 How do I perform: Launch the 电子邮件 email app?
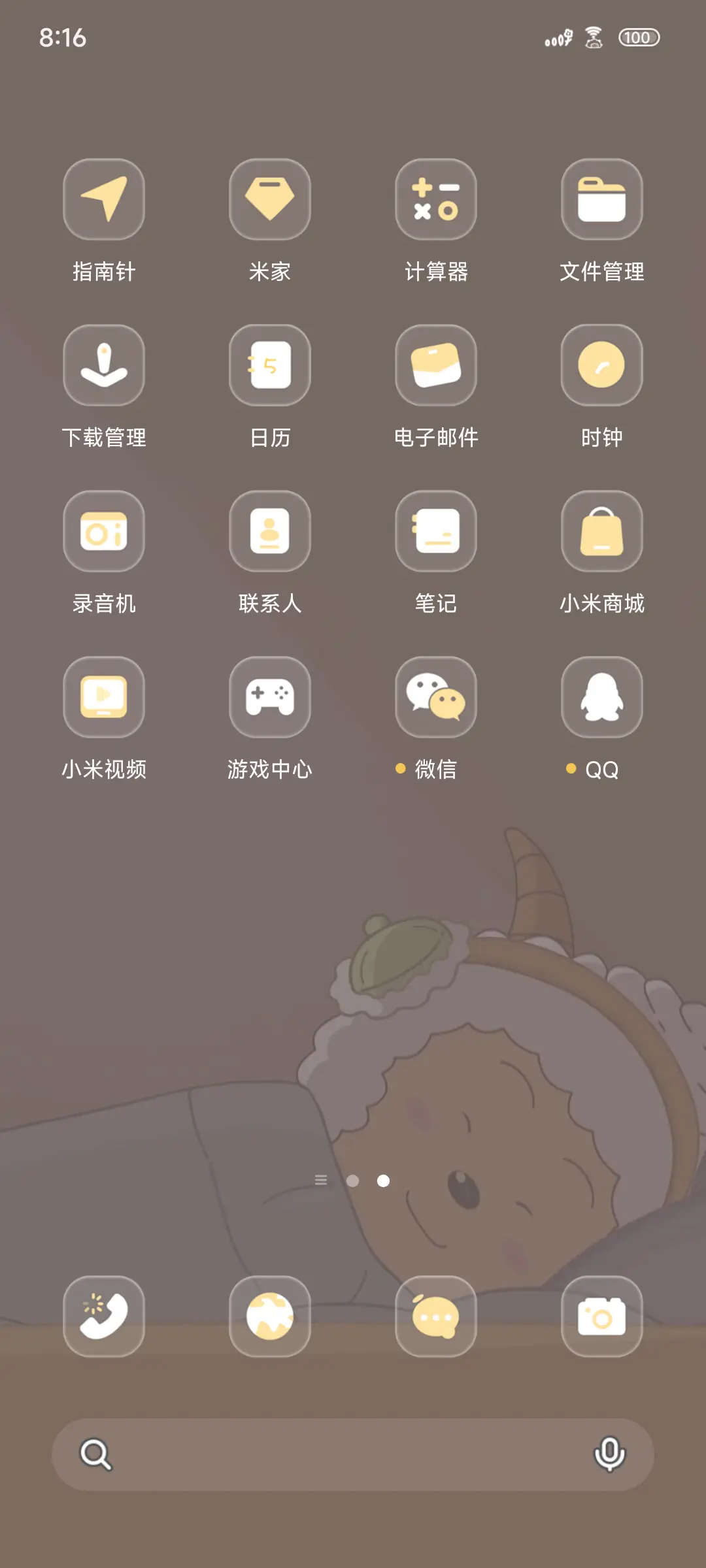(x=436, y=366)
